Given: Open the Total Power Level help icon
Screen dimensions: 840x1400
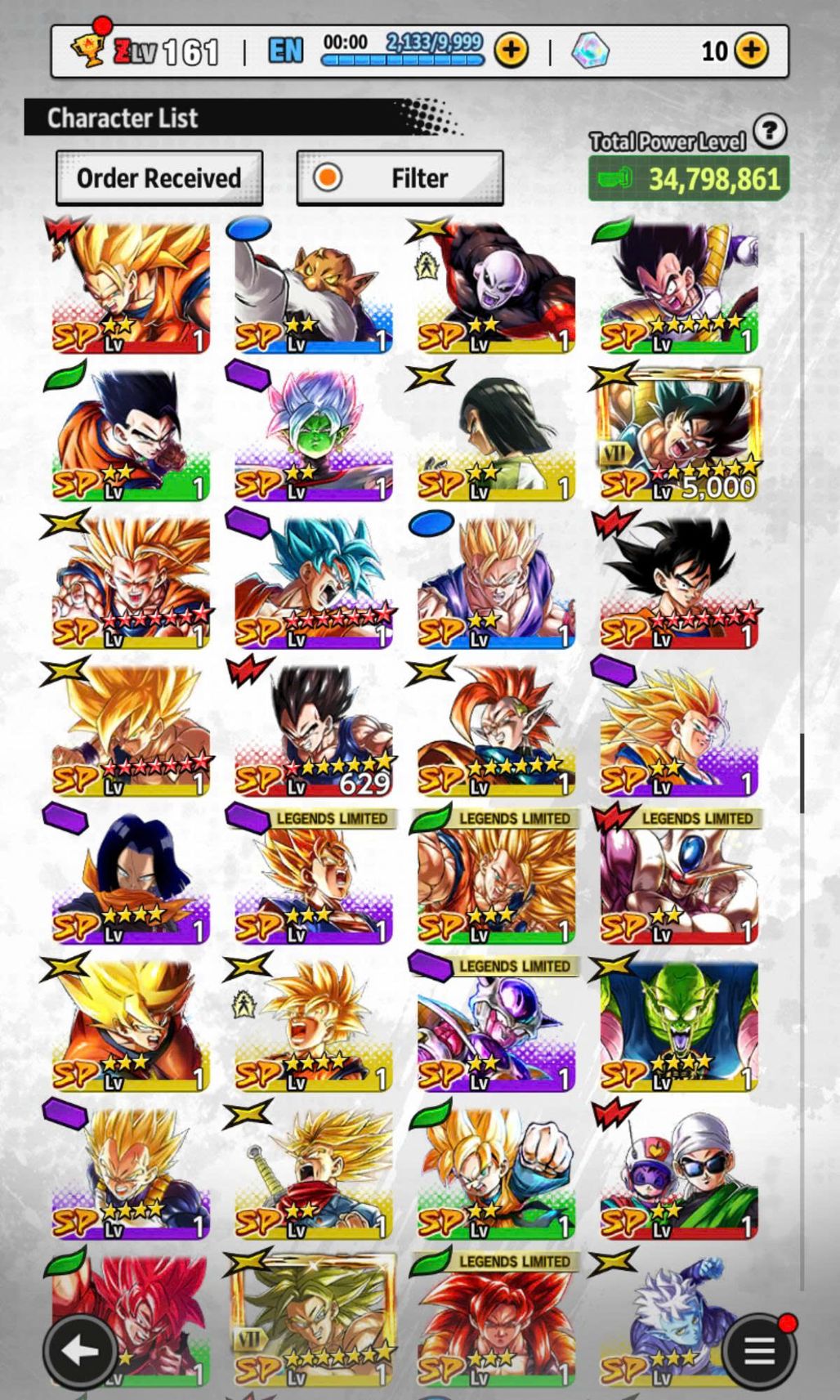Looking at the screenshot, I should pyautogui.click(x=769, y=131).
